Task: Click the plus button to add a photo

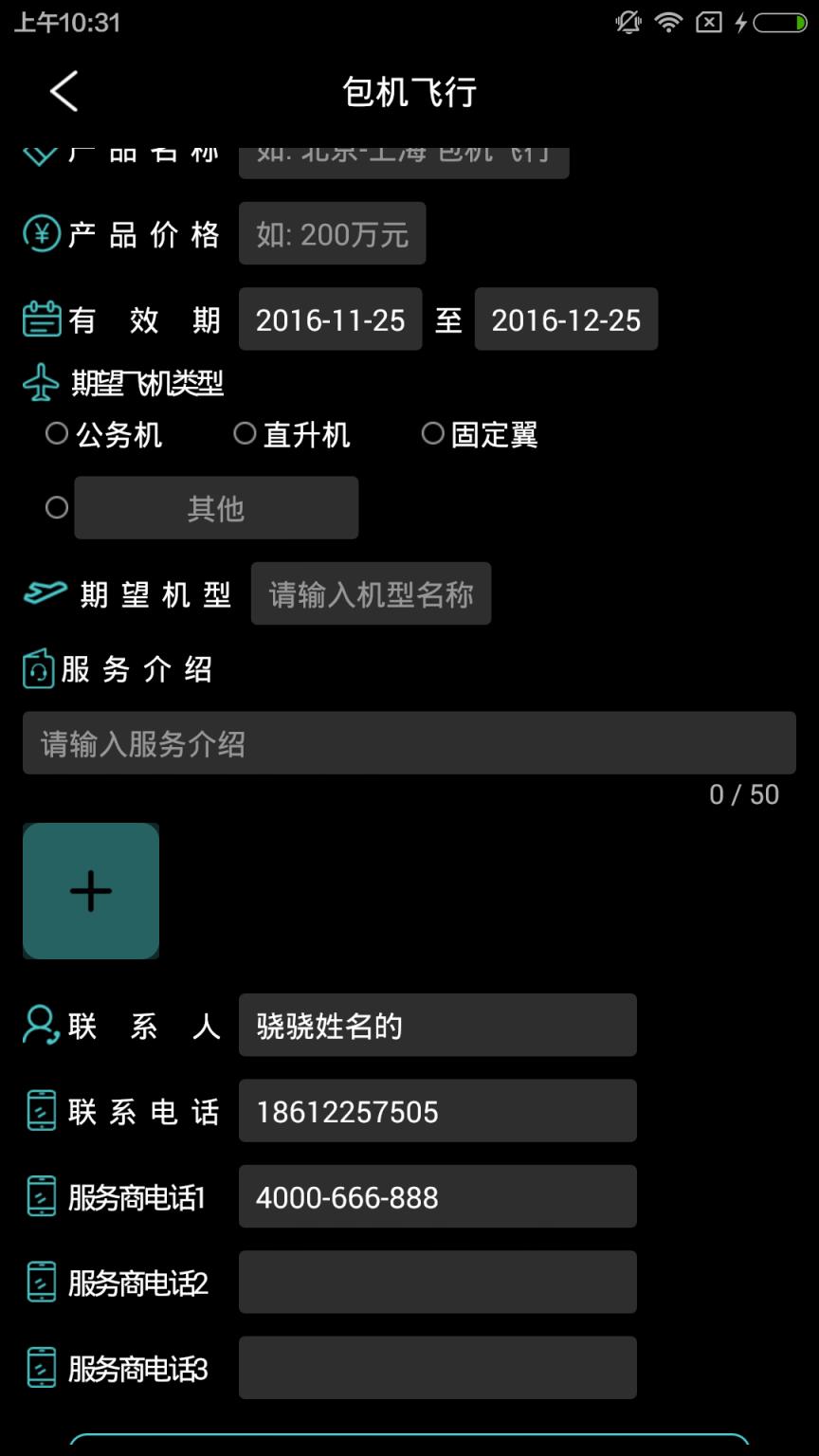Action: pos(90,891)
